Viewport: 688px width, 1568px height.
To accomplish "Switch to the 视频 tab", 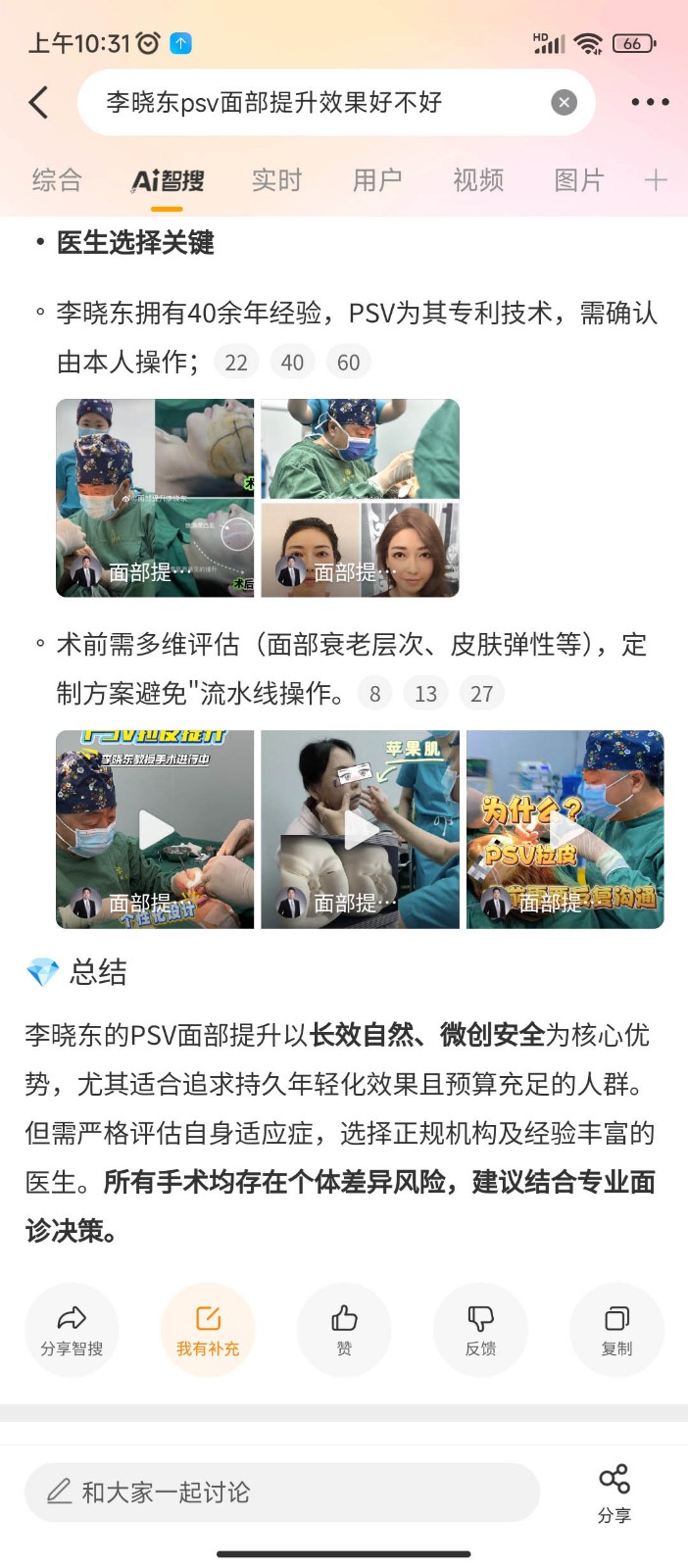I will [478, 180].
